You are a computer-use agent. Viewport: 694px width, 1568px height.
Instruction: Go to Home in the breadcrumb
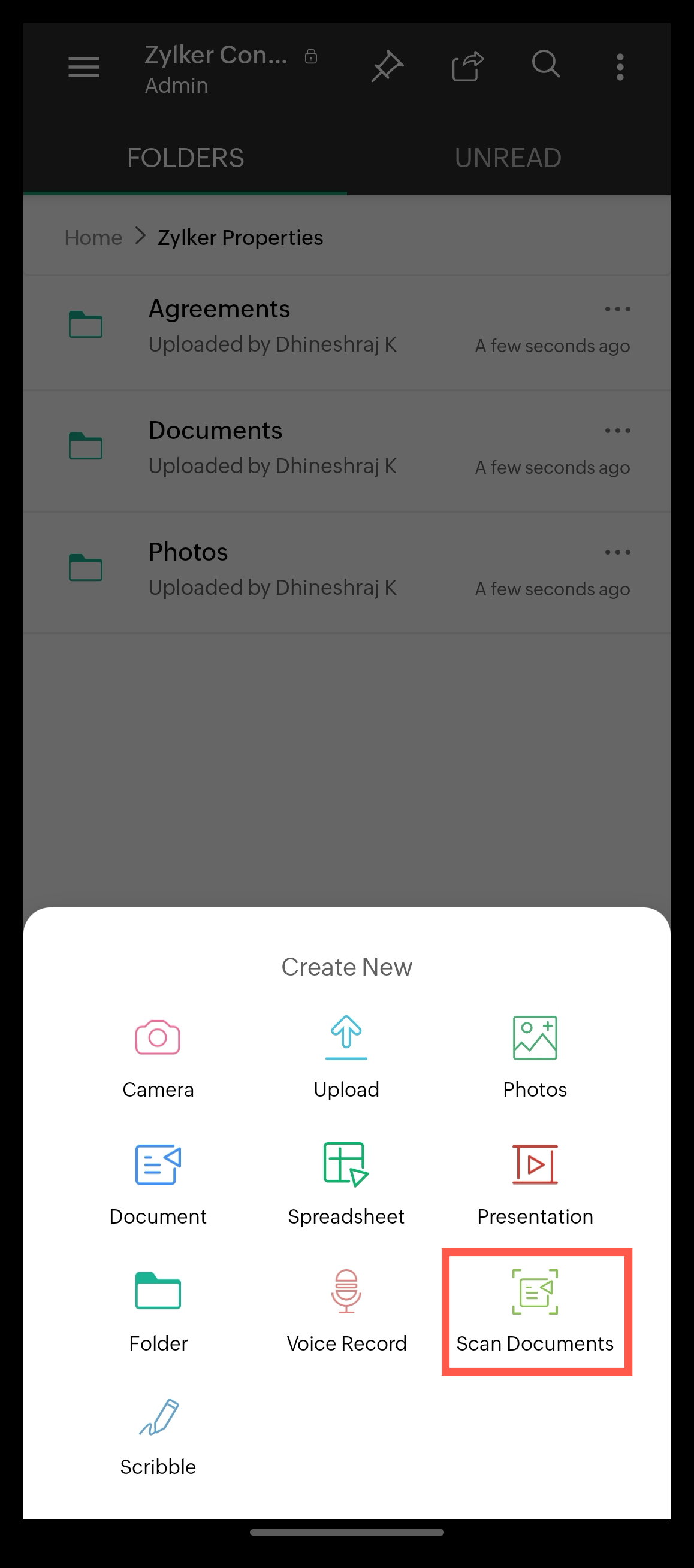tap(93, 237)
